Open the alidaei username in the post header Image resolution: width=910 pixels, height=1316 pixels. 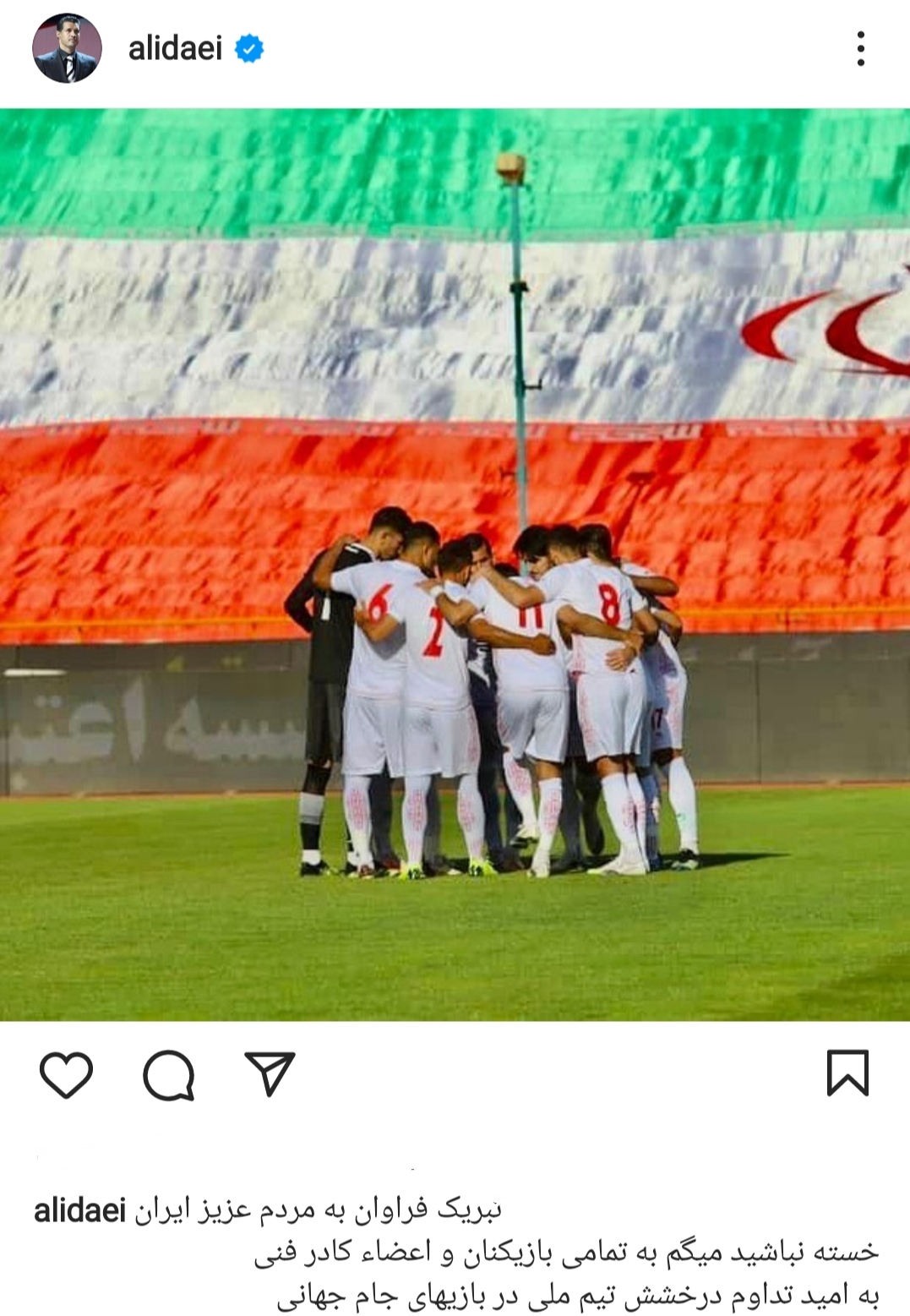coord(175,49)
